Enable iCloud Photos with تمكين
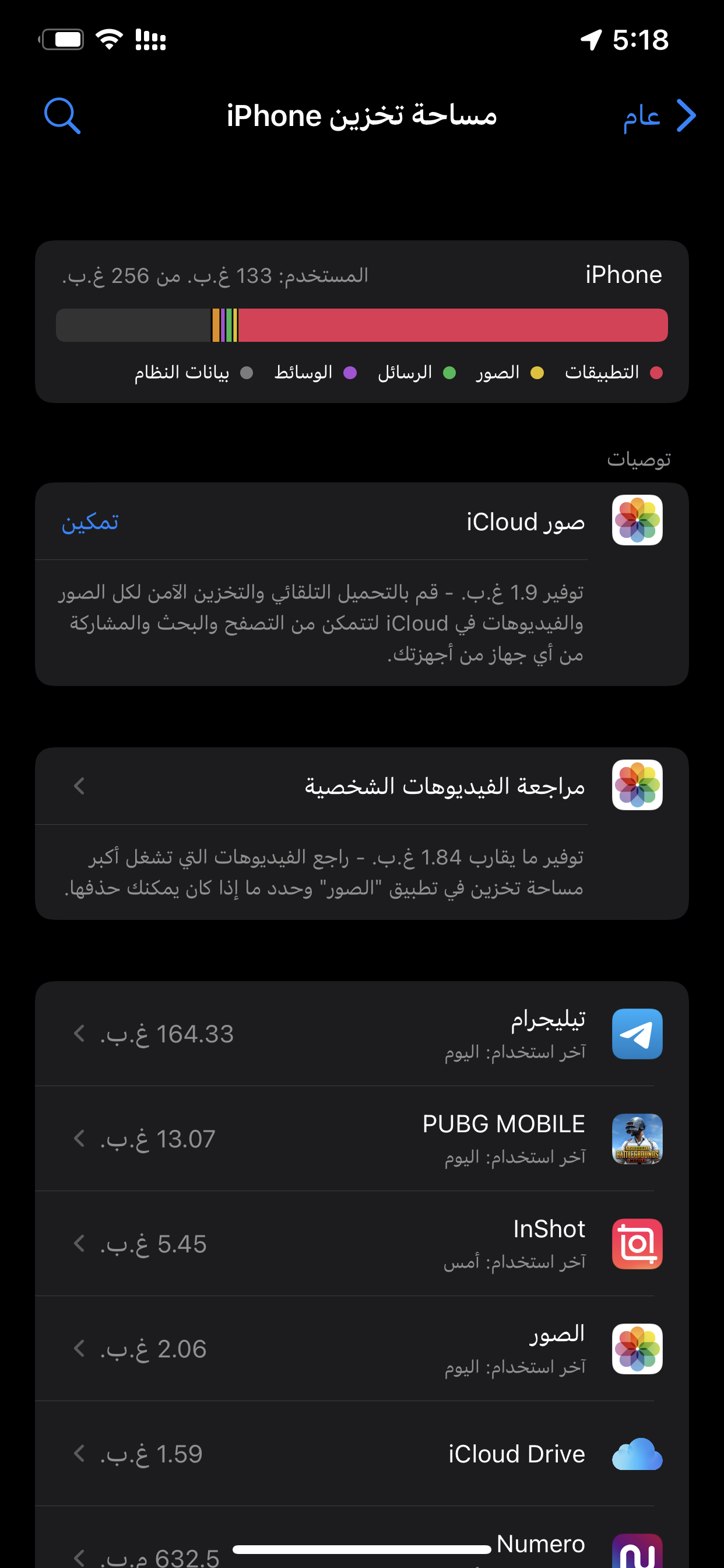724x1568 pixels. point(90,521)
